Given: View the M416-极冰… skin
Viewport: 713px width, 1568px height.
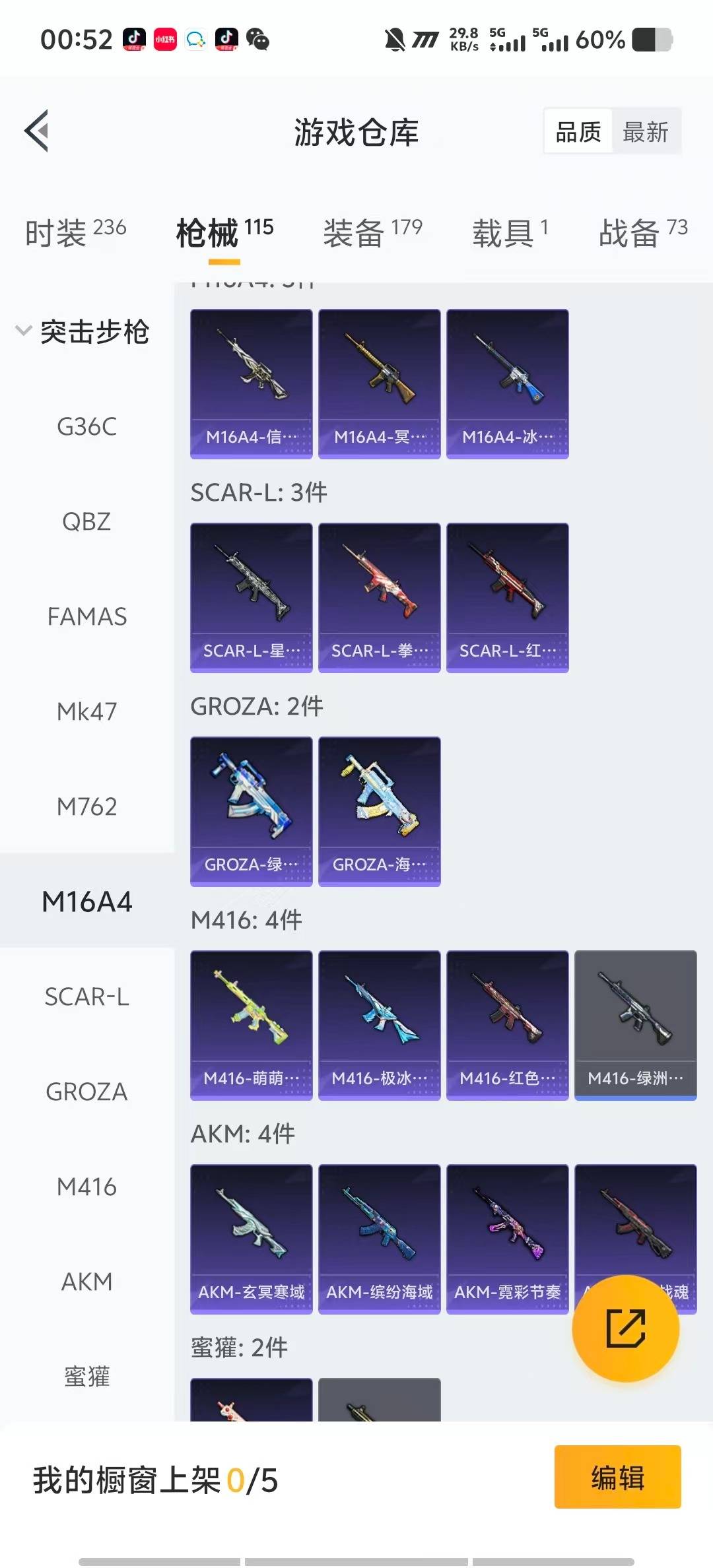Looking at the screenshot, I should [379, 1025].
